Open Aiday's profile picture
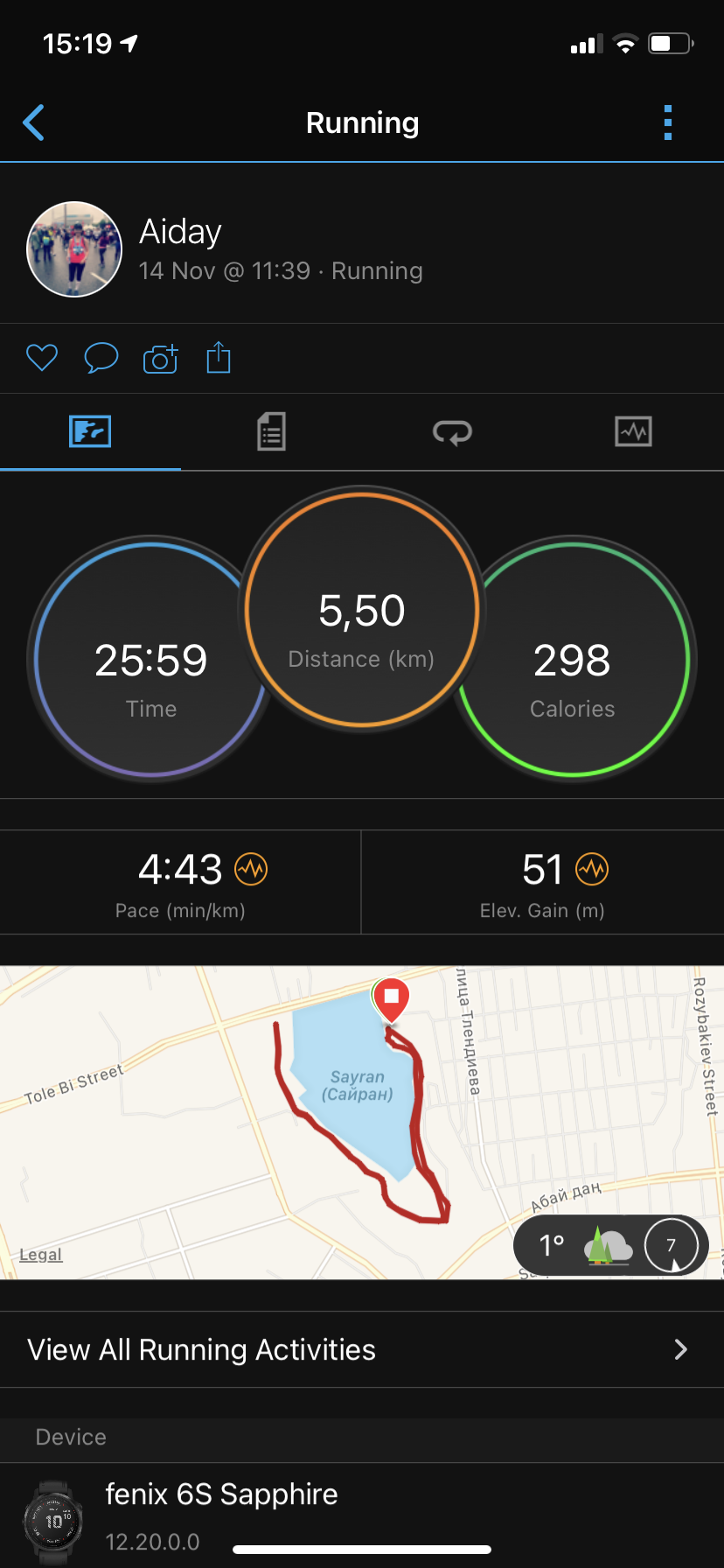Viewport: 724px width, 1568px height. pyautogui.click(x=74, y=249)
